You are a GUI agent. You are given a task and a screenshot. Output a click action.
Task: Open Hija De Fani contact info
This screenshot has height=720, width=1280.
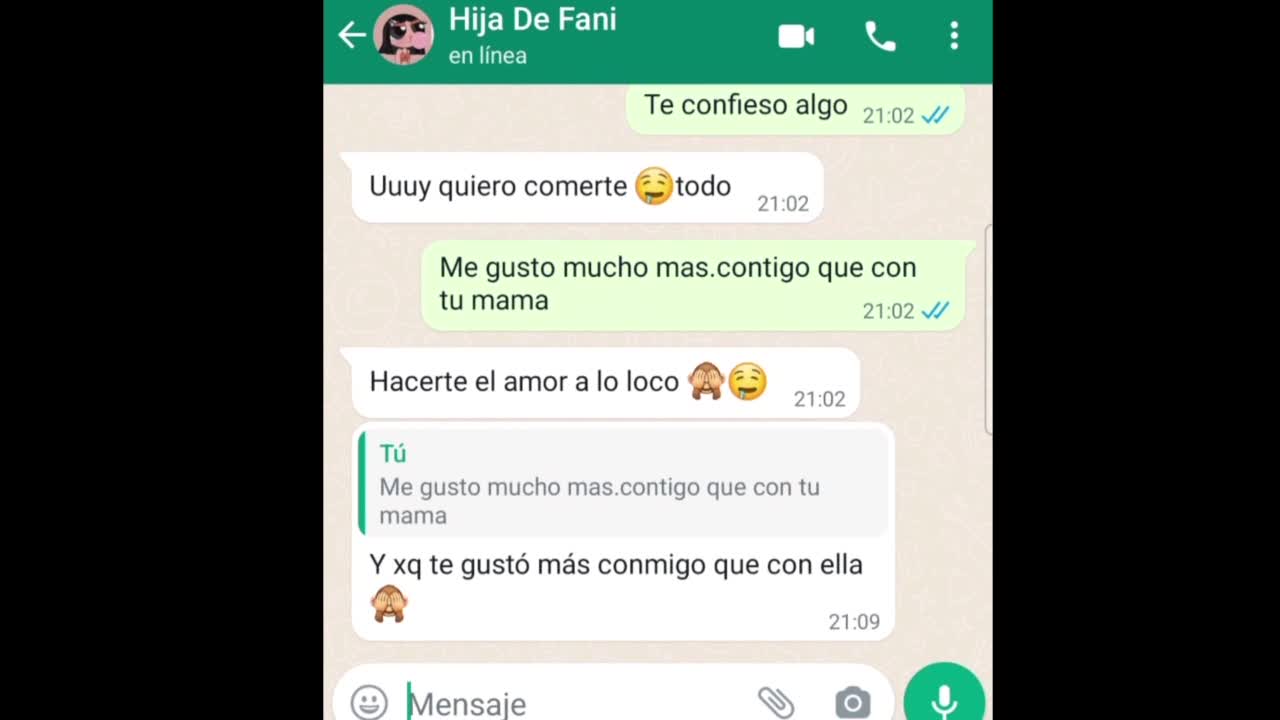[x=532, y=34]
